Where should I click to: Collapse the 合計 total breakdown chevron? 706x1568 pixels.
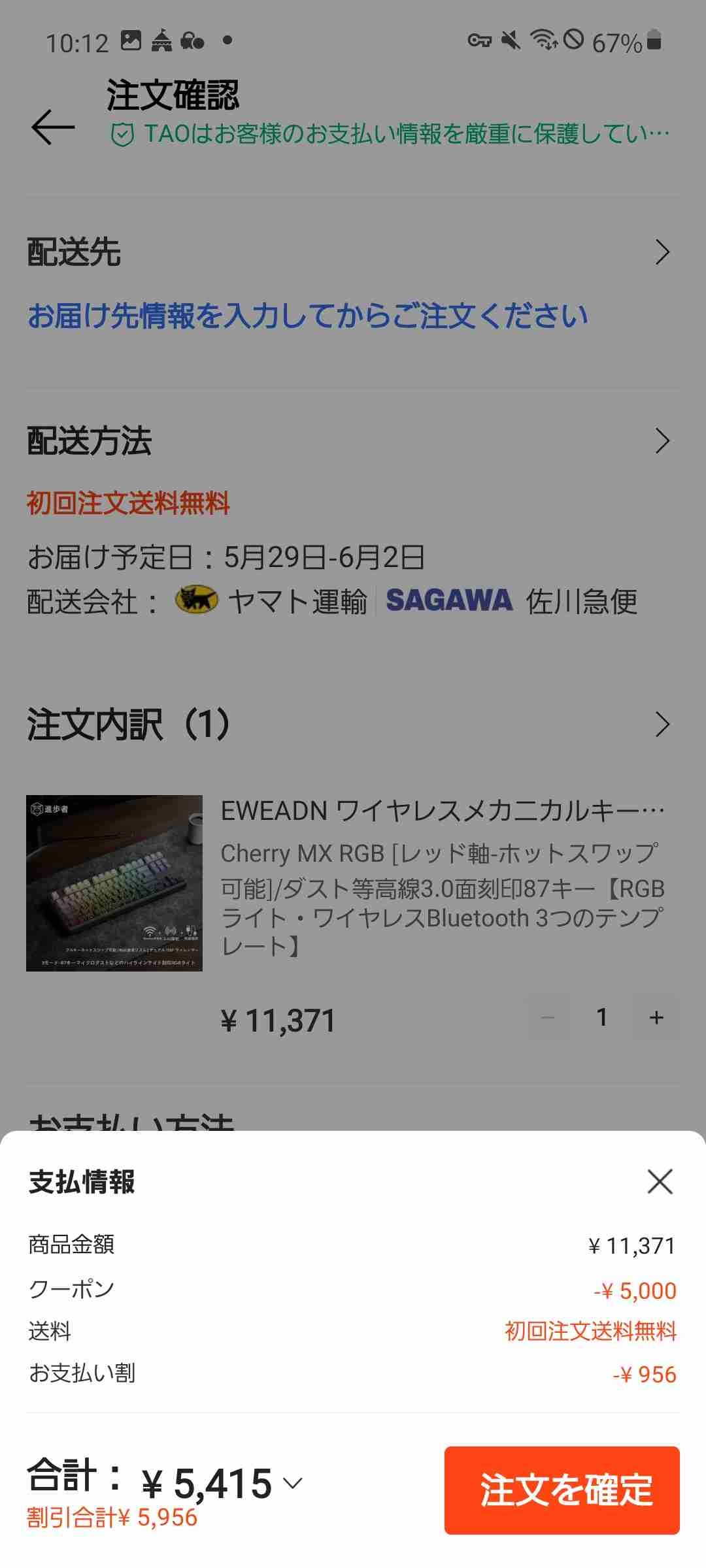click(292, 1483)
